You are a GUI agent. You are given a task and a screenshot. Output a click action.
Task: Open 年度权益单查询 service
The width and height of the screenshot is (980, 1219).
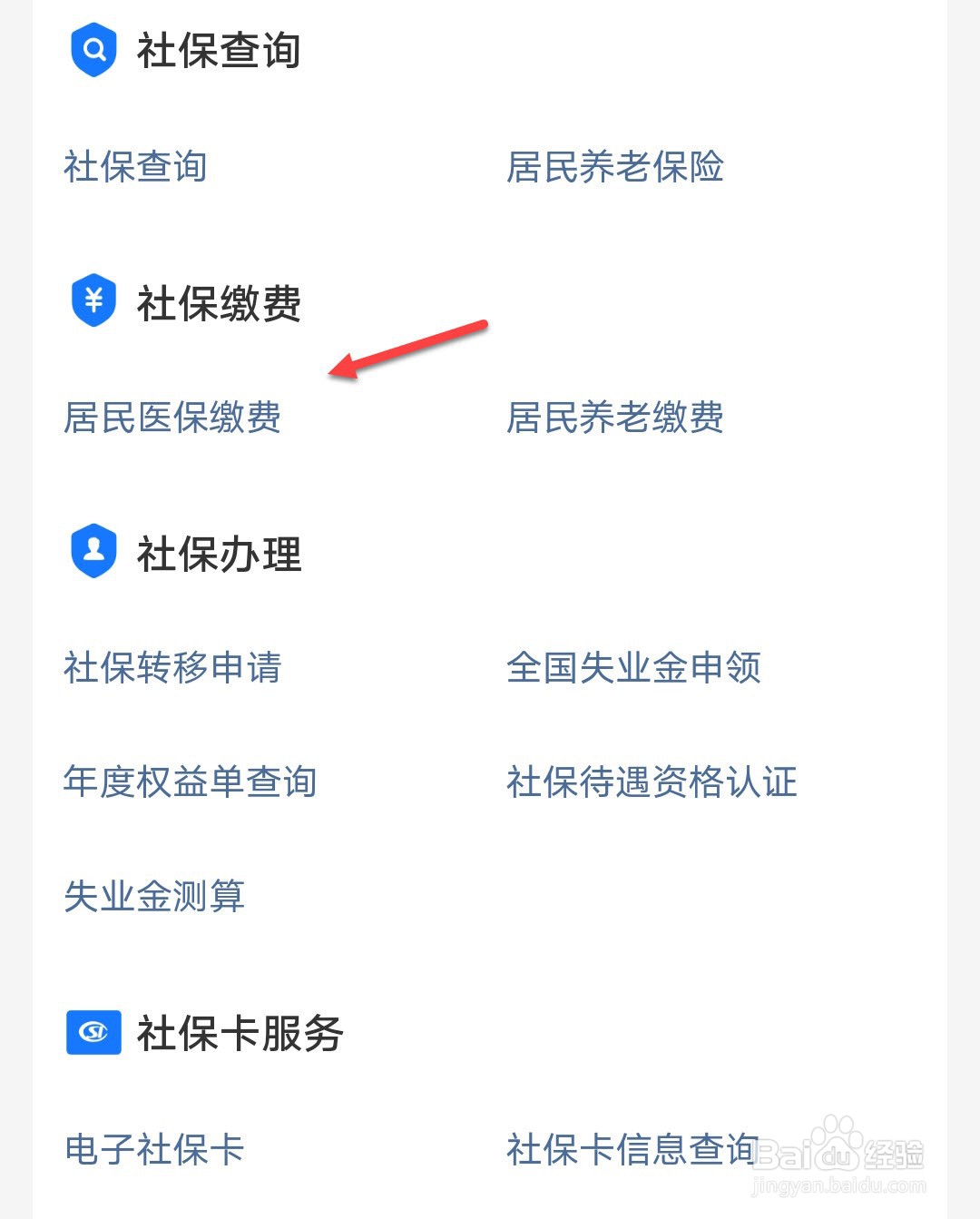pos(191,782)
